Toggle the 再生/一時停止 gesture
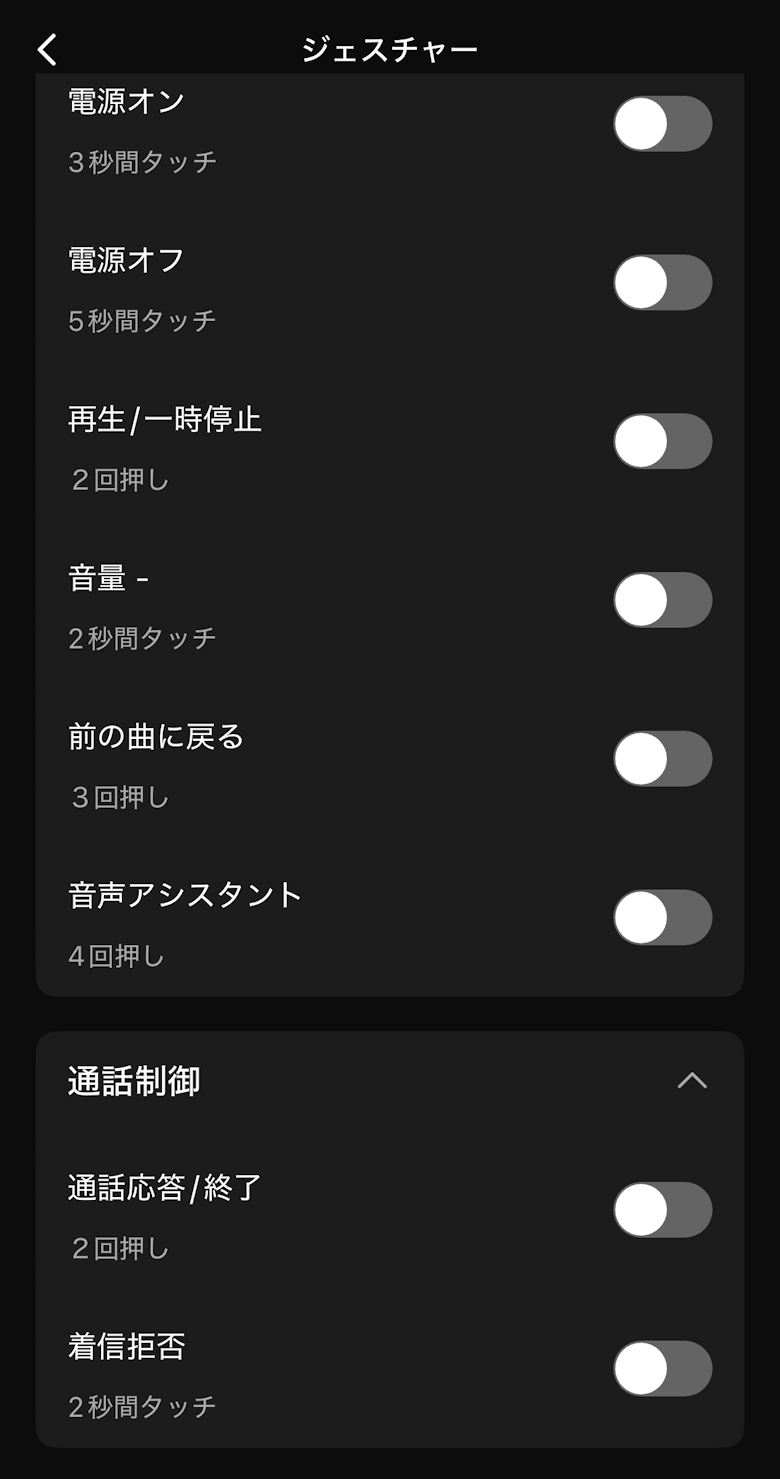 coord(662,441)
